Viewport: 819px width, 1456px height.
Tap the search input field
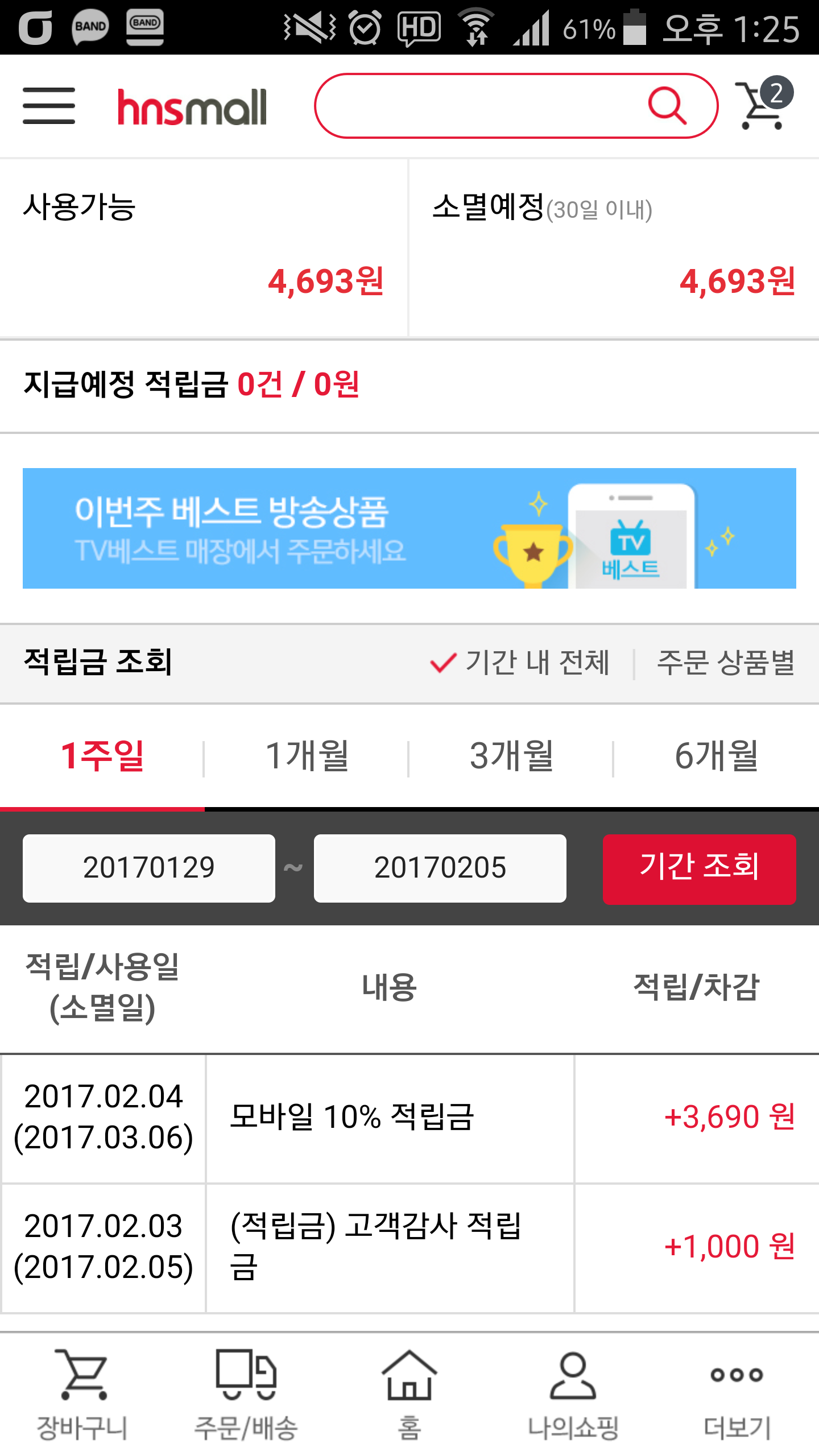(478, 106)
